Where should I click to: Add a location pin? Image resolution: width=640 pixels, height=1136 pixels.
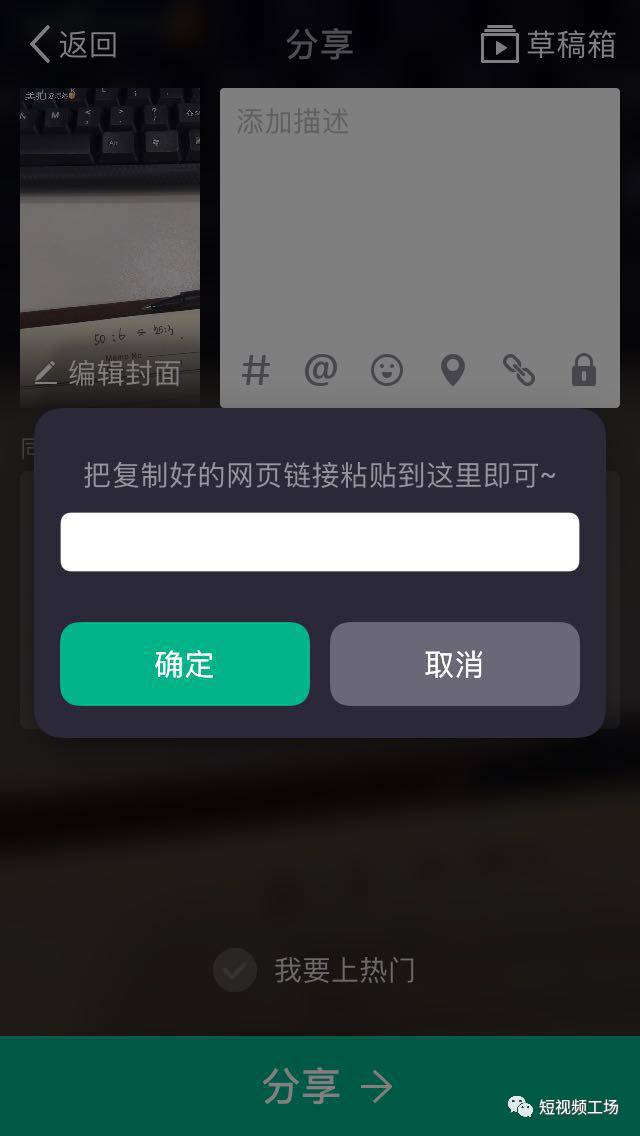453,371
